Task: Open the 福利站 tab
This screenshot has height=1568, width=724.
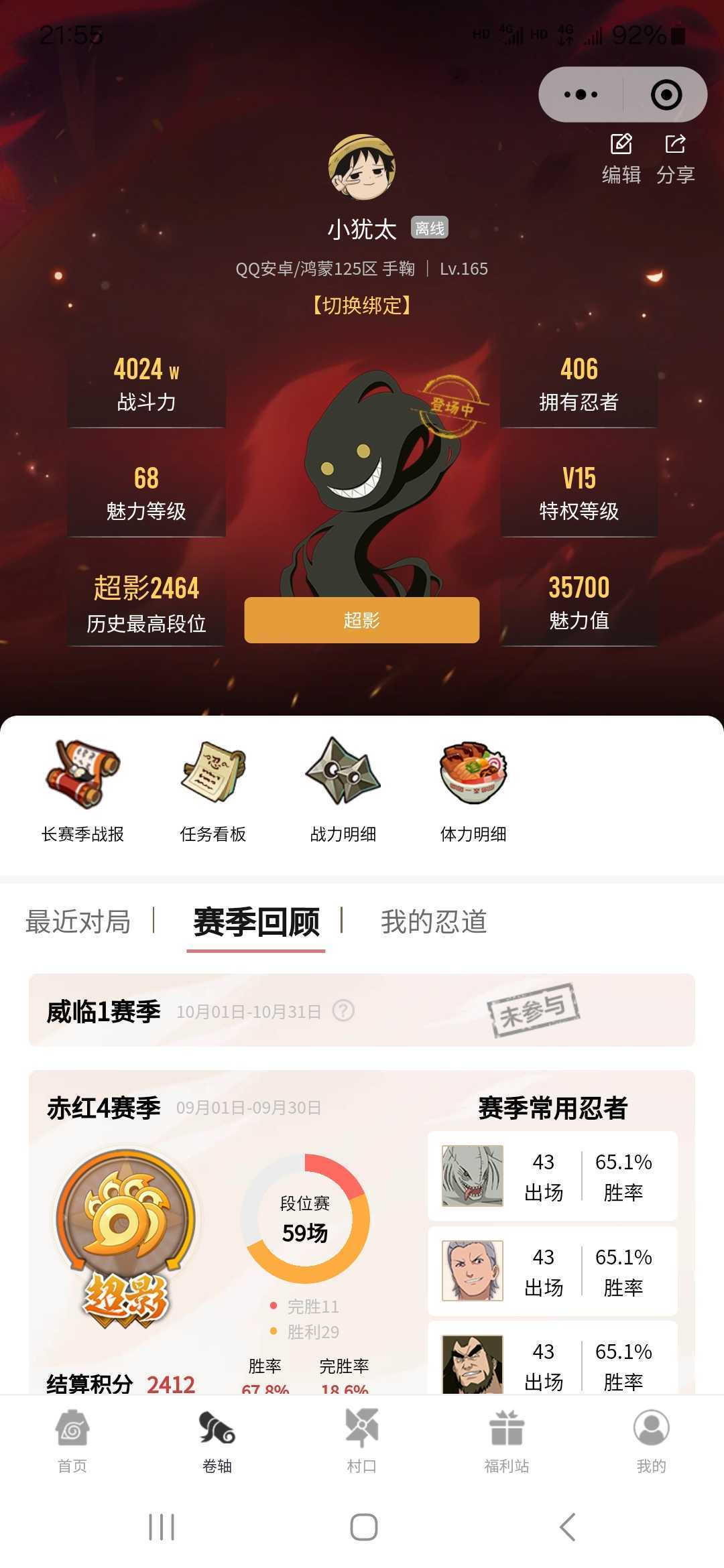Action: pyautogui.click(x=507, y=1441)
